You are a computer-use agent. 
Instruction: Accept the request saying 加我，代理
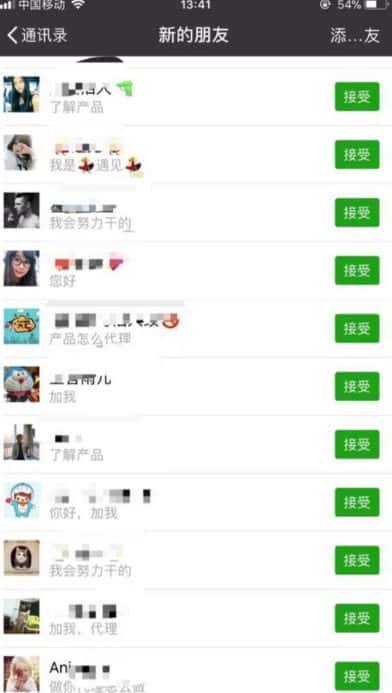[357, 618]
